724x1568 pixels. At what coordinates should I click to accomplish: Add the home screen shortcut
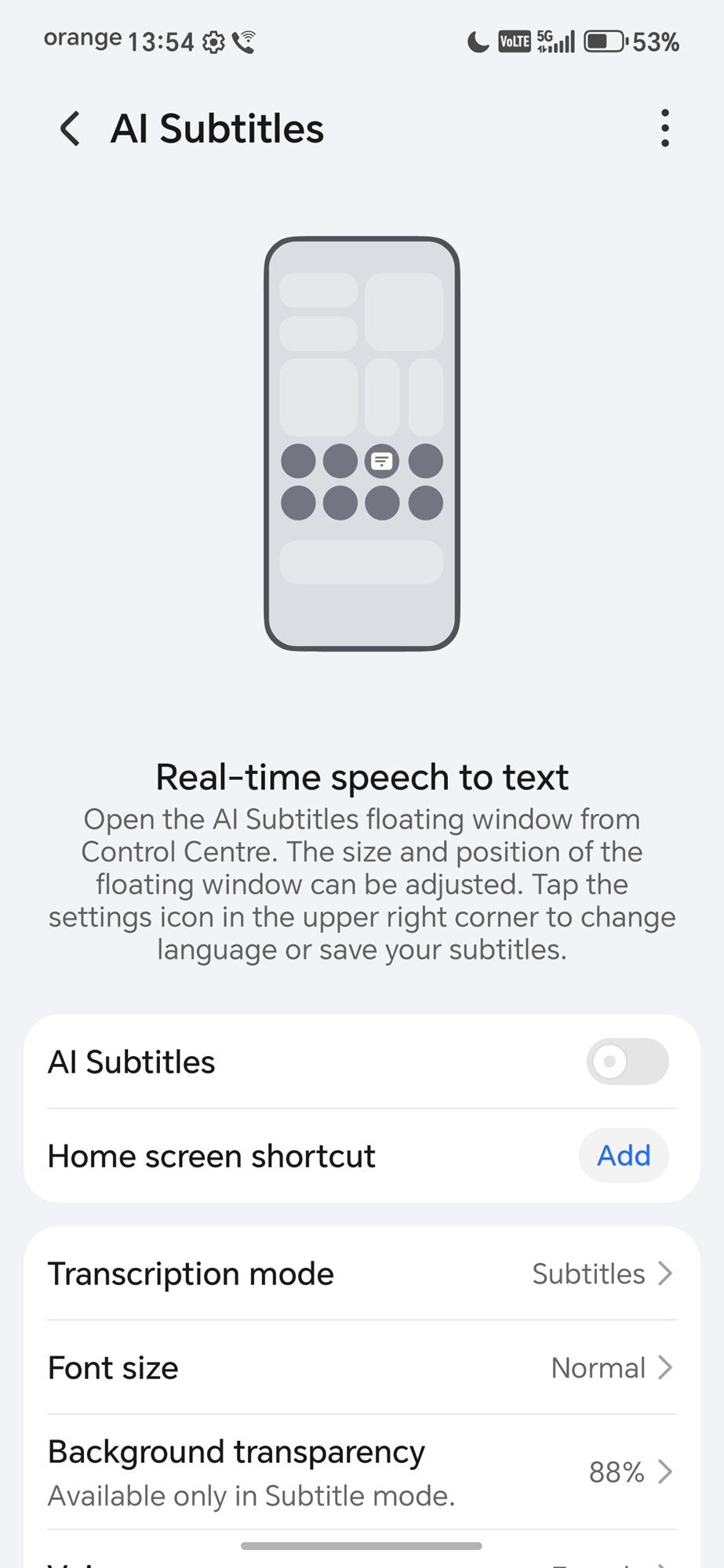[x=624, y=1156]
